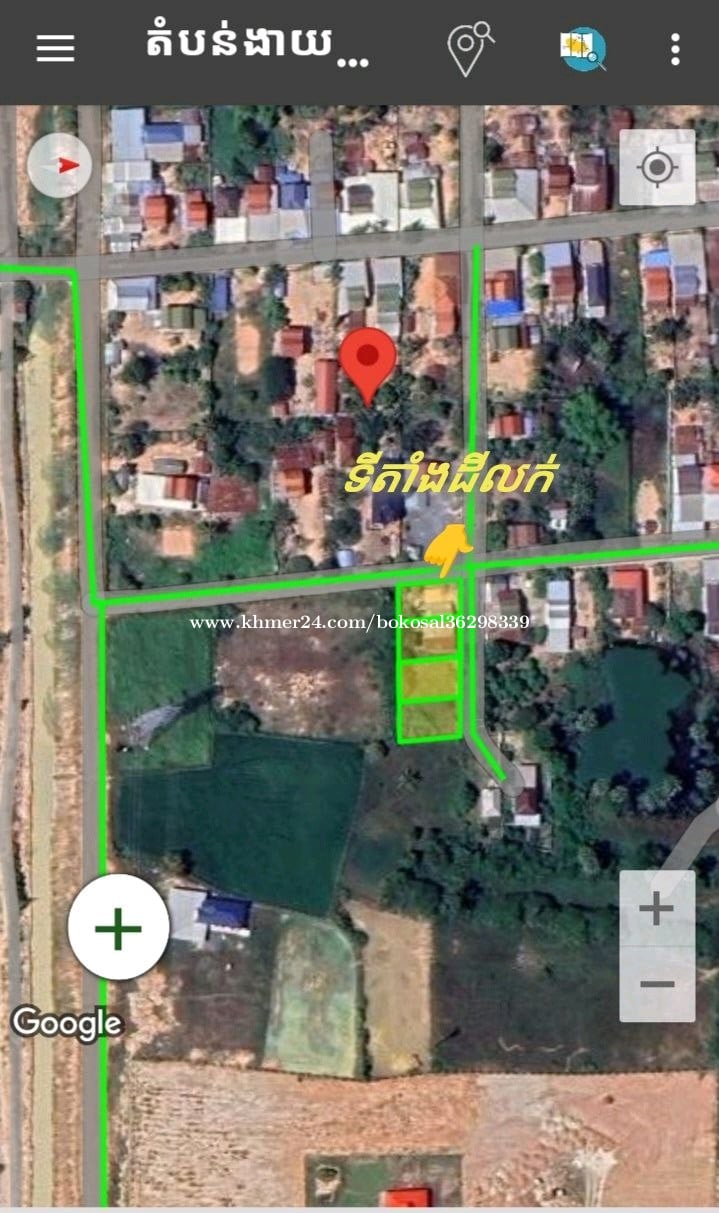The image size is (719, 1213).
Task: Open the hamburger navigation menu
Action: coord(55,48)
